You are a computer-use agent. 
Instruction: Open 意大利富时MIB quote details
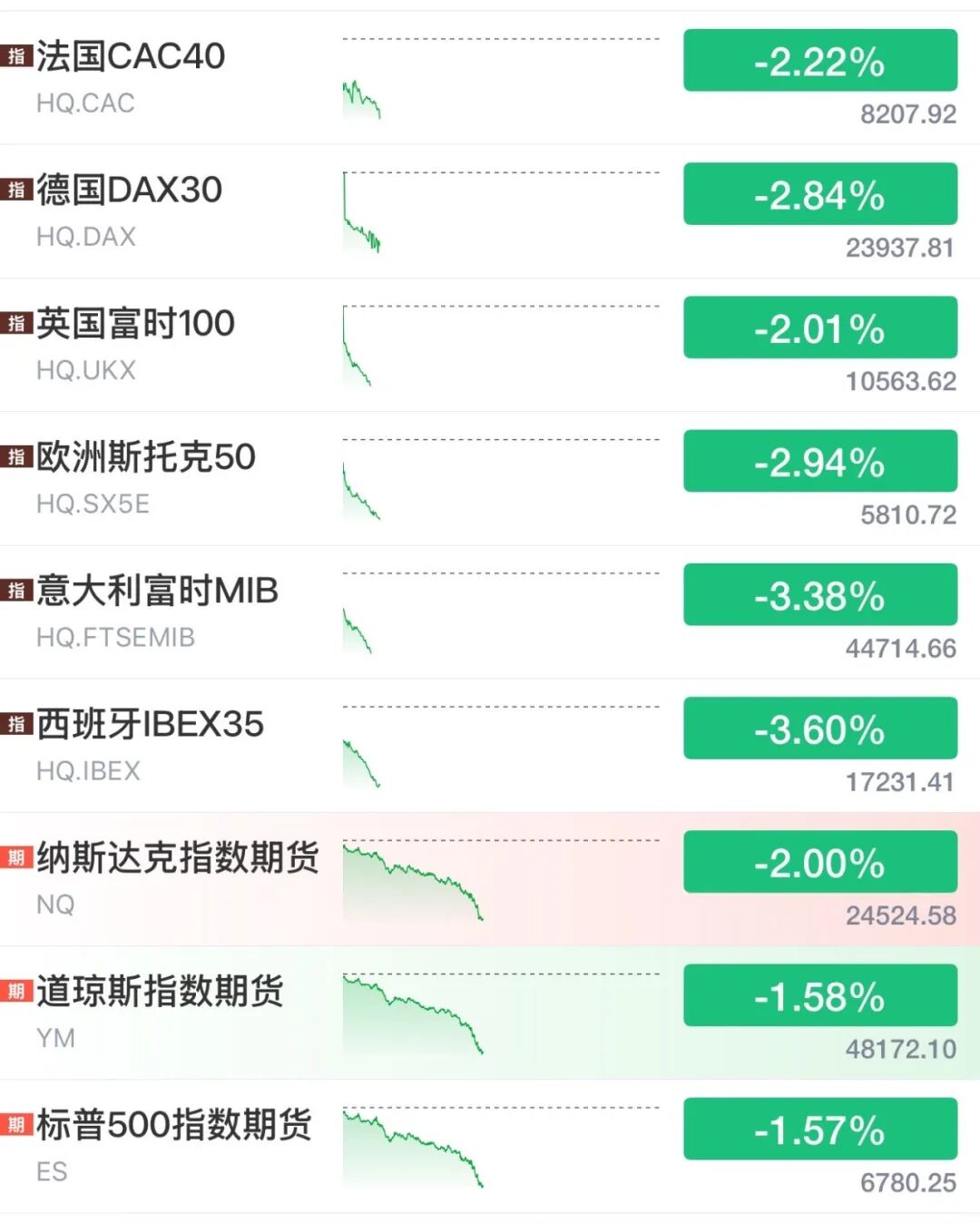tap(157, 592)
